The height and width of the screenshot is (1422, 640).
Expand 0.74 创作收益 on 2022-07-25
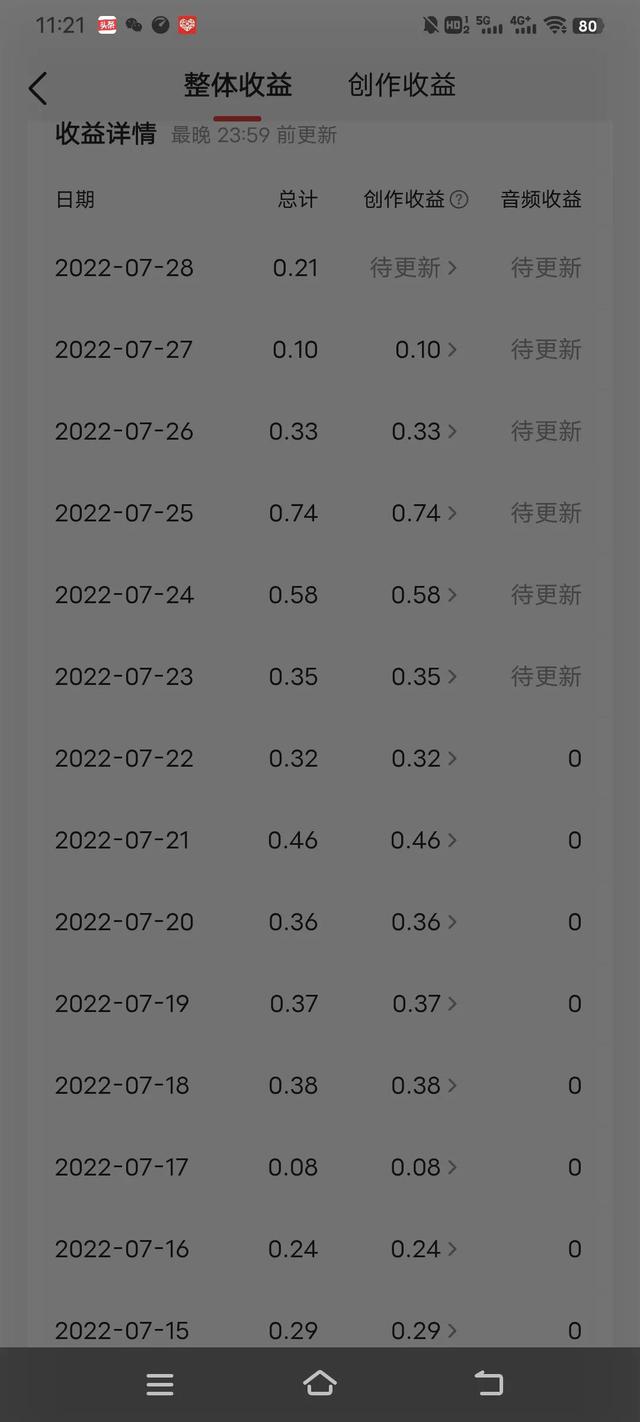tap(426, 514)
